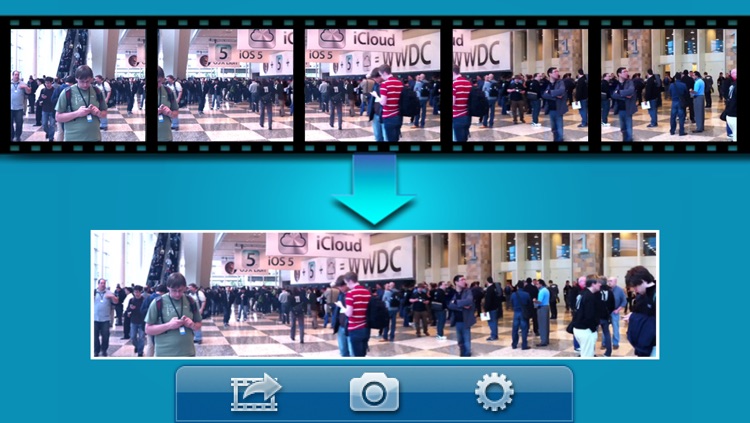Import a video from the library
Screen dimensions: 750x423
[x=255, y=392]
